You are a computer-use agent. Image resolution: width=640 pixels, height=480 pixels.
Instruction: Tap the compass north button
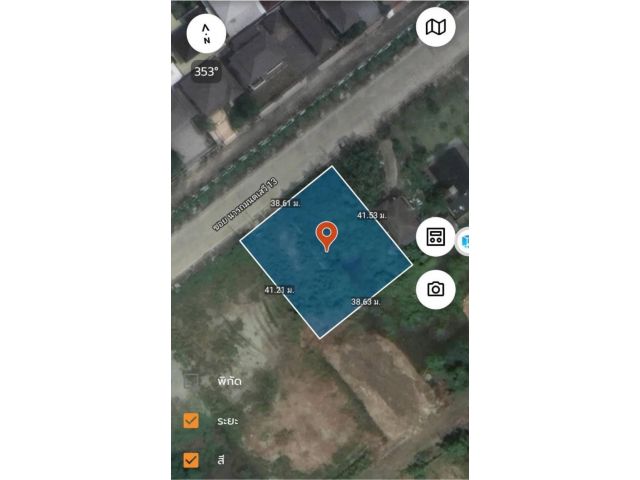coord(206,33)
